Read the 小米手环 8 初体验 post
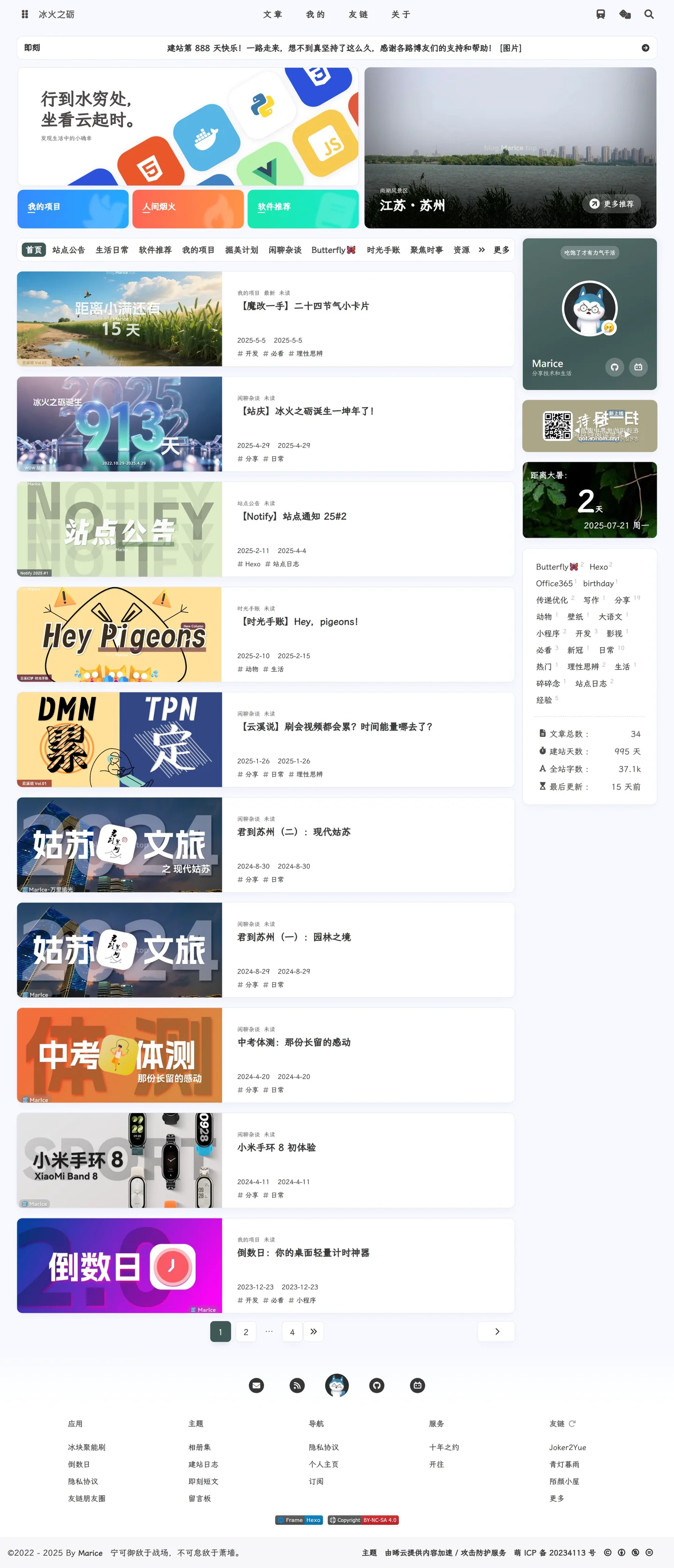Viewport: 674px width, 1568px height. 277,1147
